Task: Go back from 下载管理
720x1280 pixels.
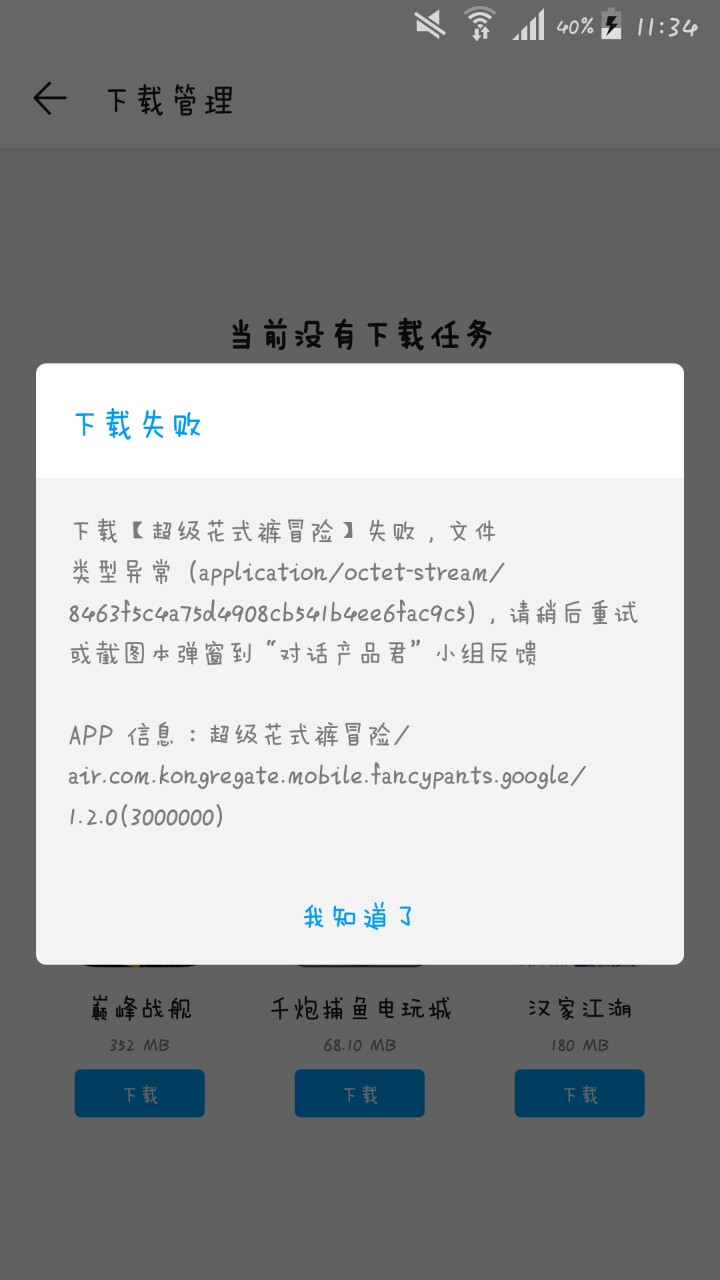Action: coord(49,99)
